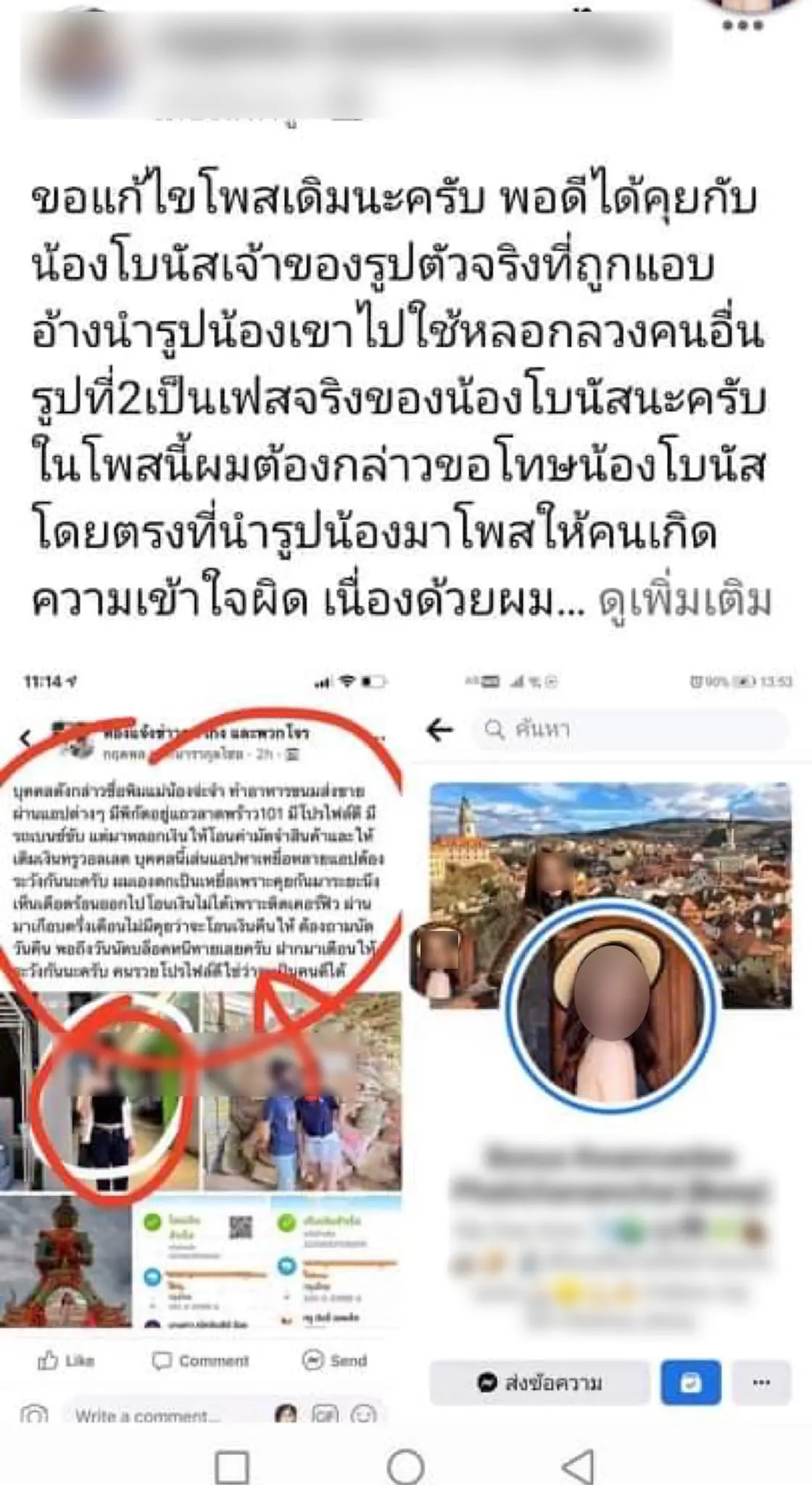
Task: Go back using the system back triangle
Action: tap(577, 1465)
